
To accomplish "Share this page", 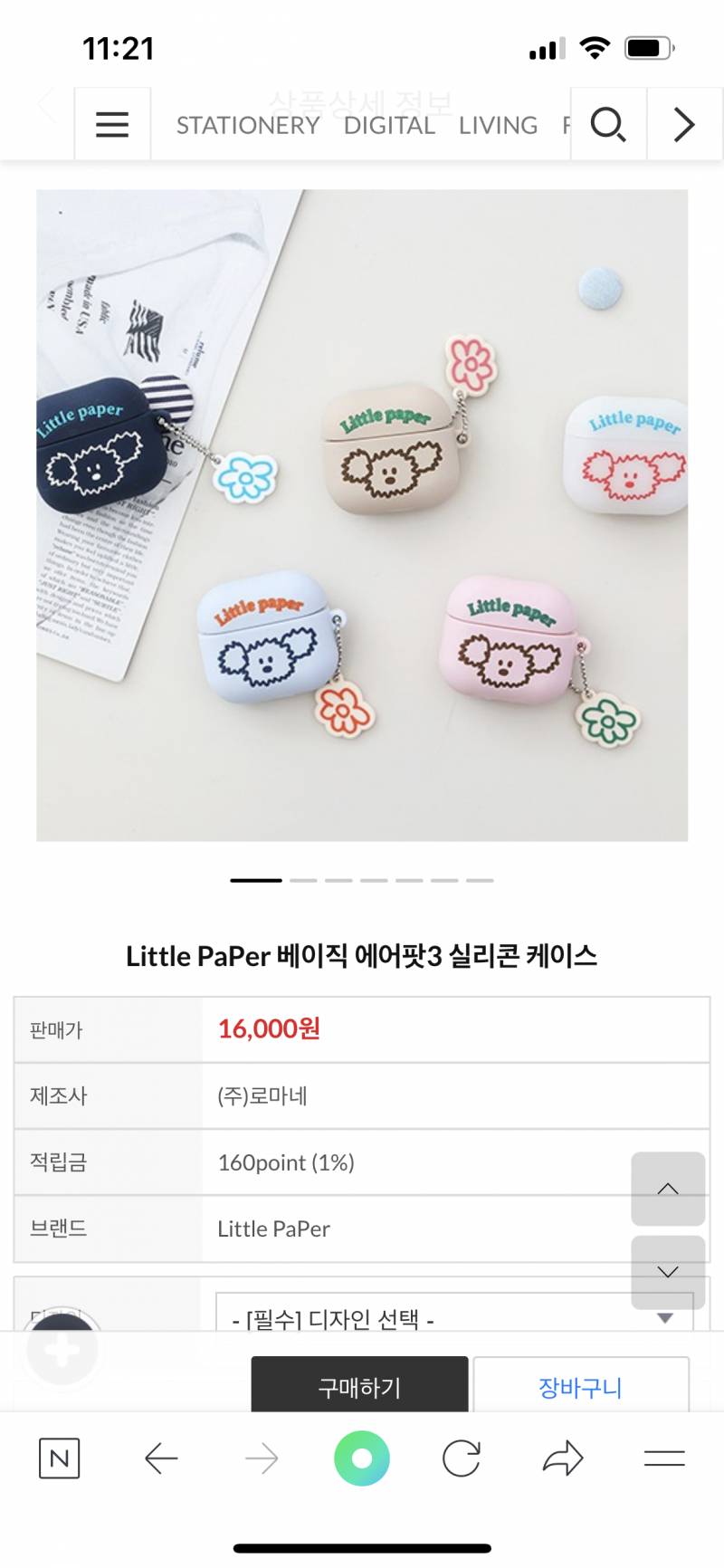I will pos(563,1458).
